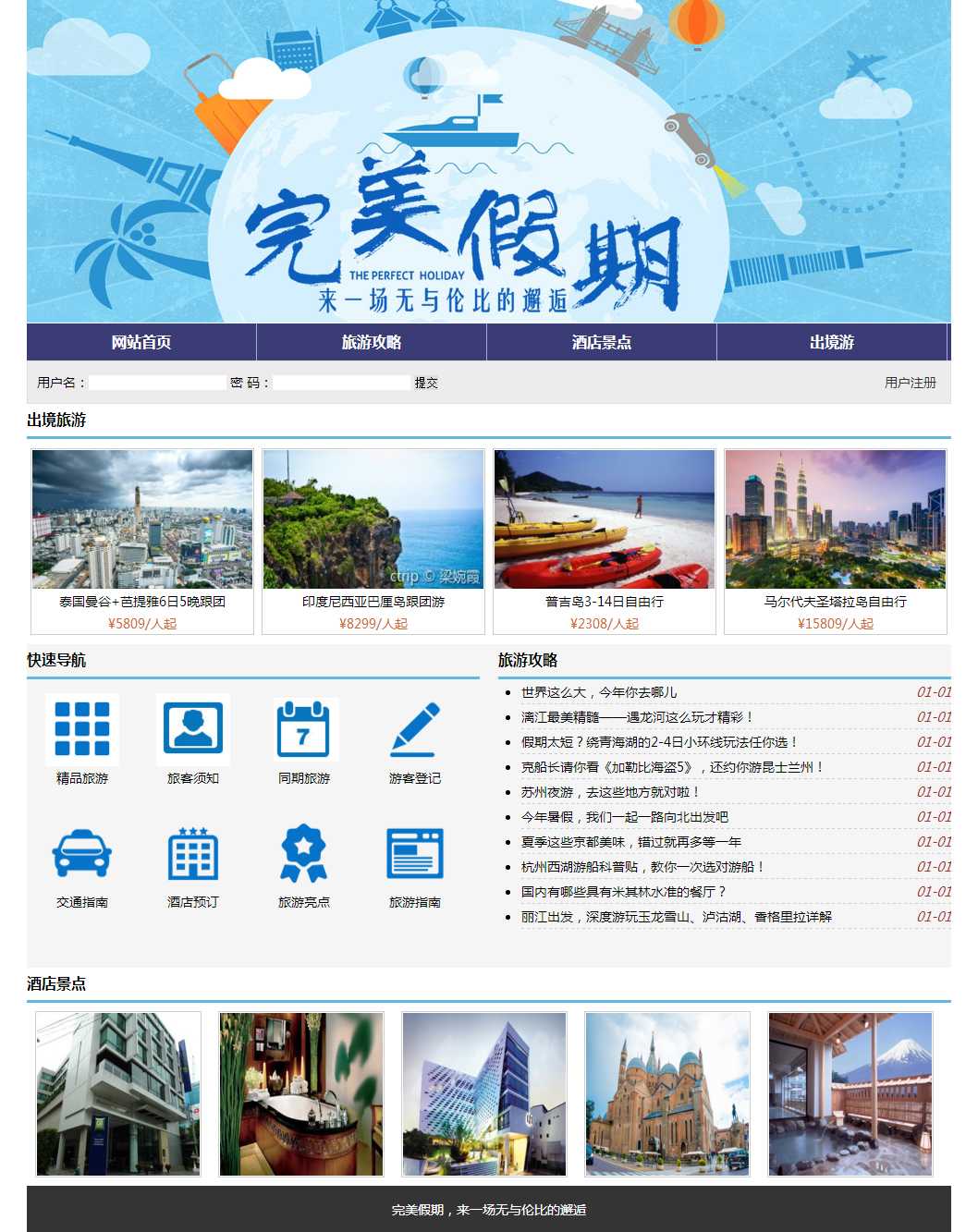
Task: Select the 出境游 nav tab
Action: [832, 342]
